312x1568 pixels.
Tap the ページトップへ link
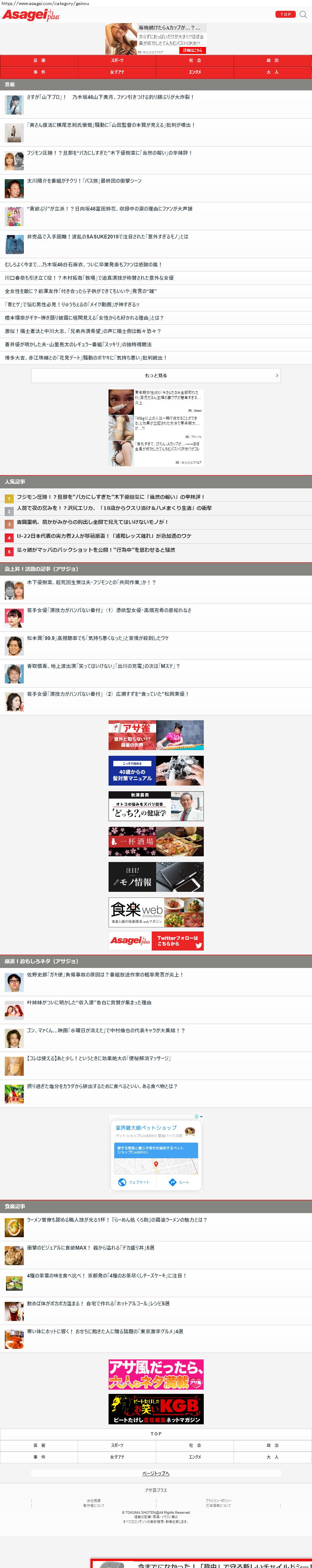click(156, 1474)
